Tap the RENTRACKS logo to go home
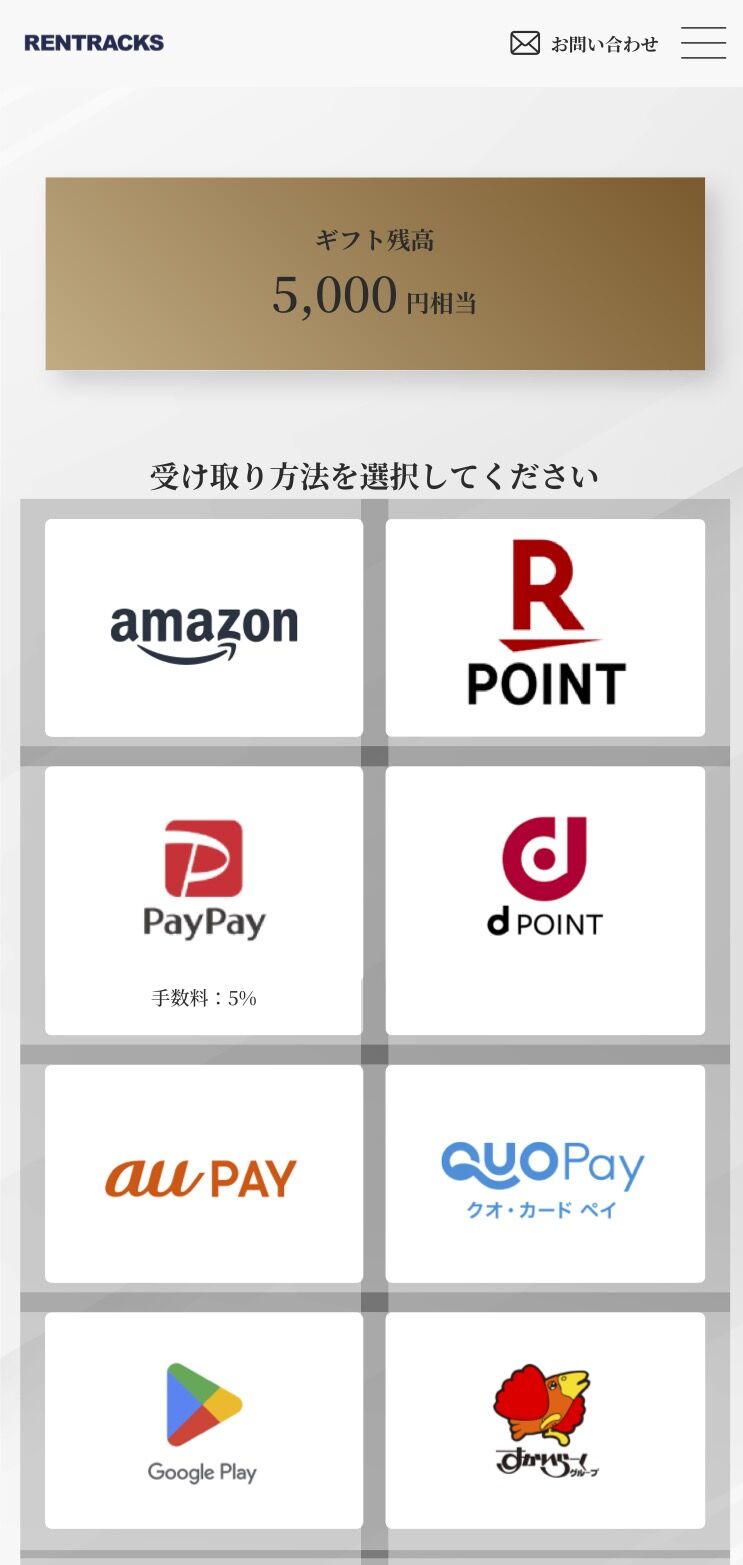 point(94,43)
